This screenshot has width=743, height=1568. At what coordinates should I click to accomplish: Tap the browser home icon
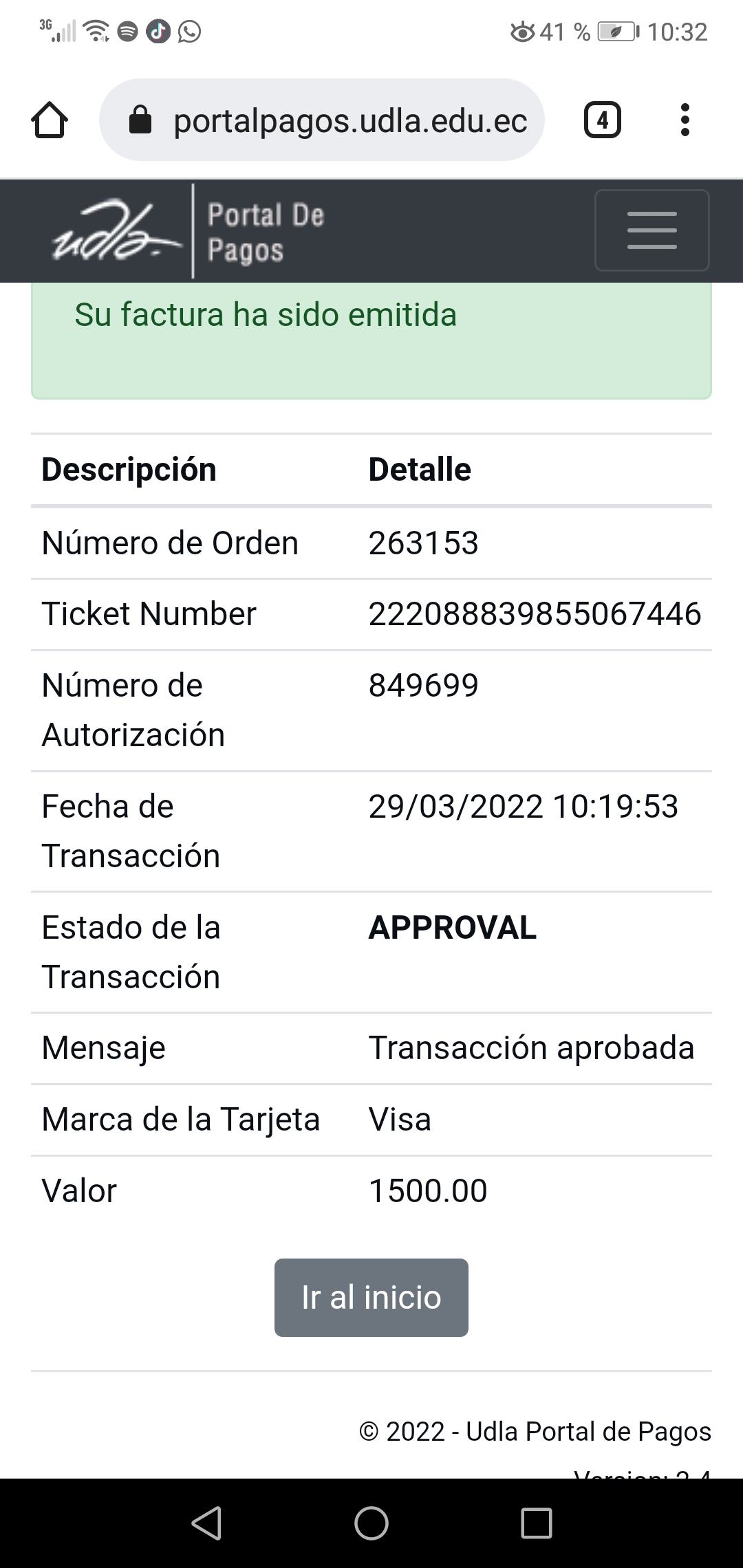click(50, 120)
